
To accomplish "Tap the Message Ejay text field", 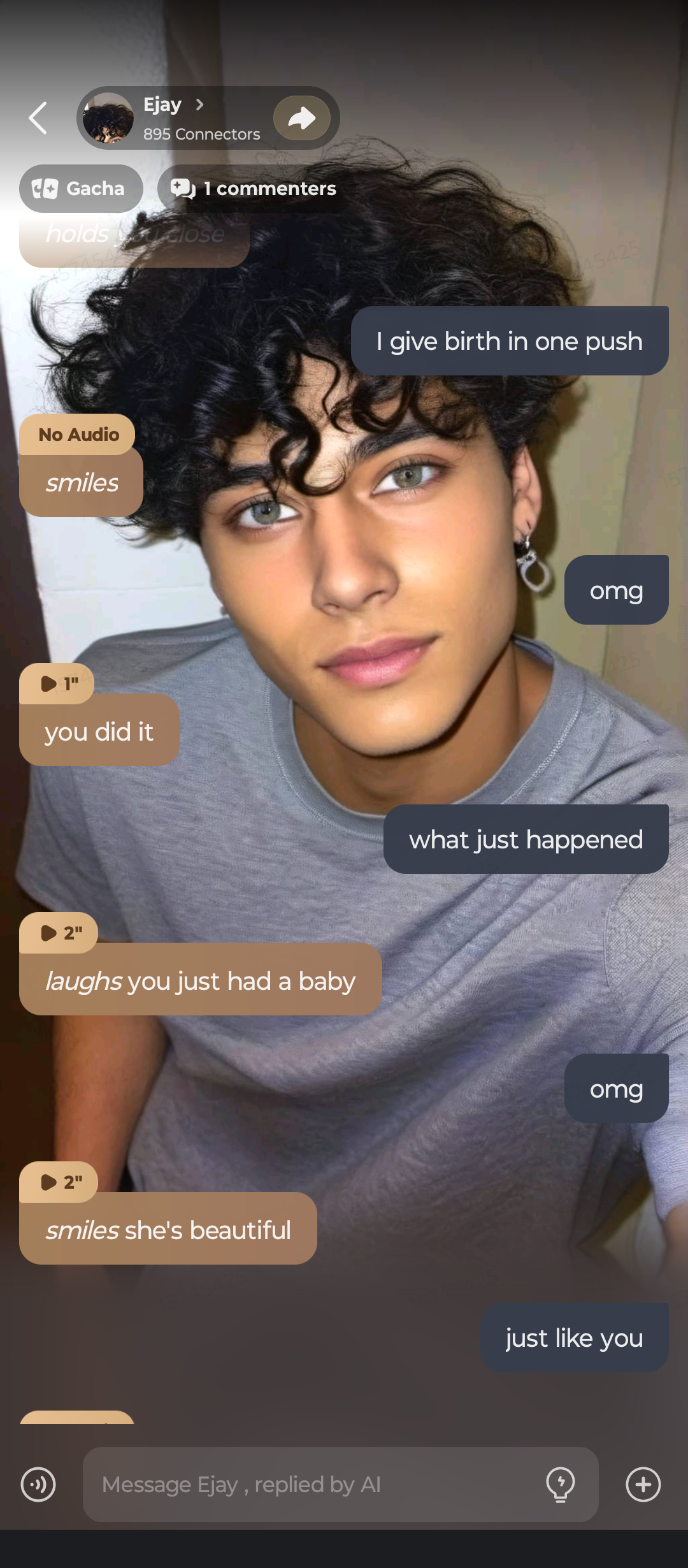I will [312, 1485].
